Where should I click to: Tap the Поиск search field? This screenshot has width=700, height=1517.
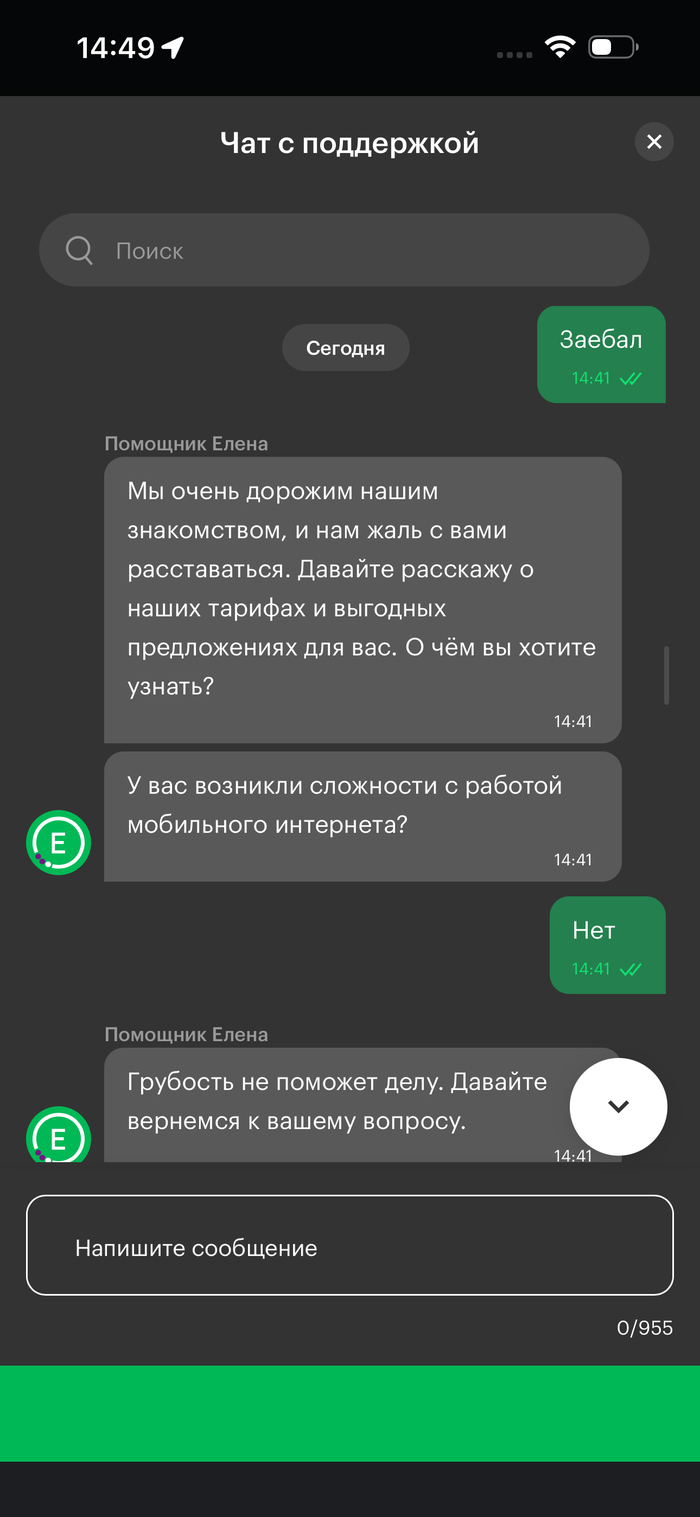point(344,250)
